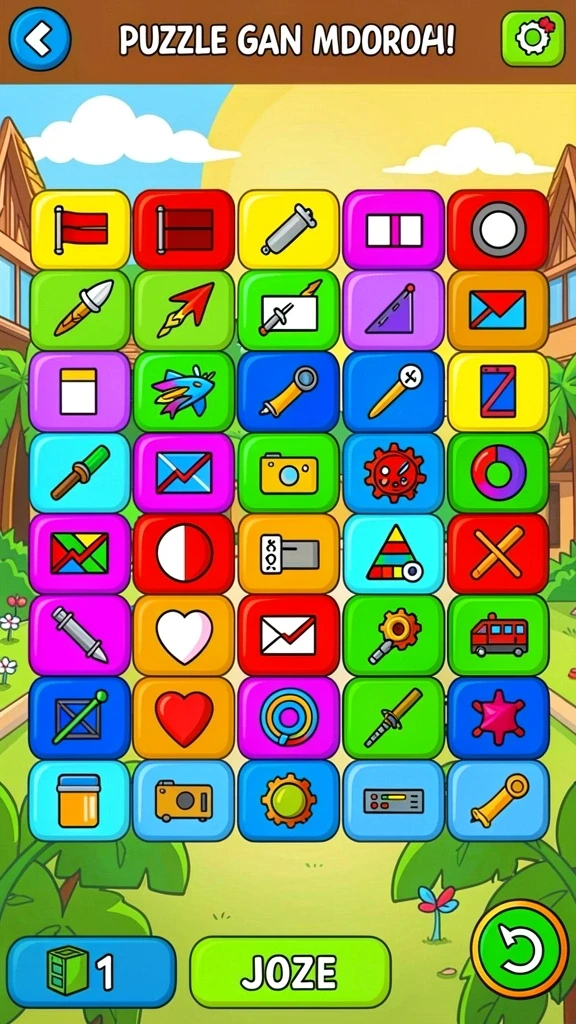
Task: Go back with the blue arrow button
Action: pyautogui.click(x=39, y=40)
